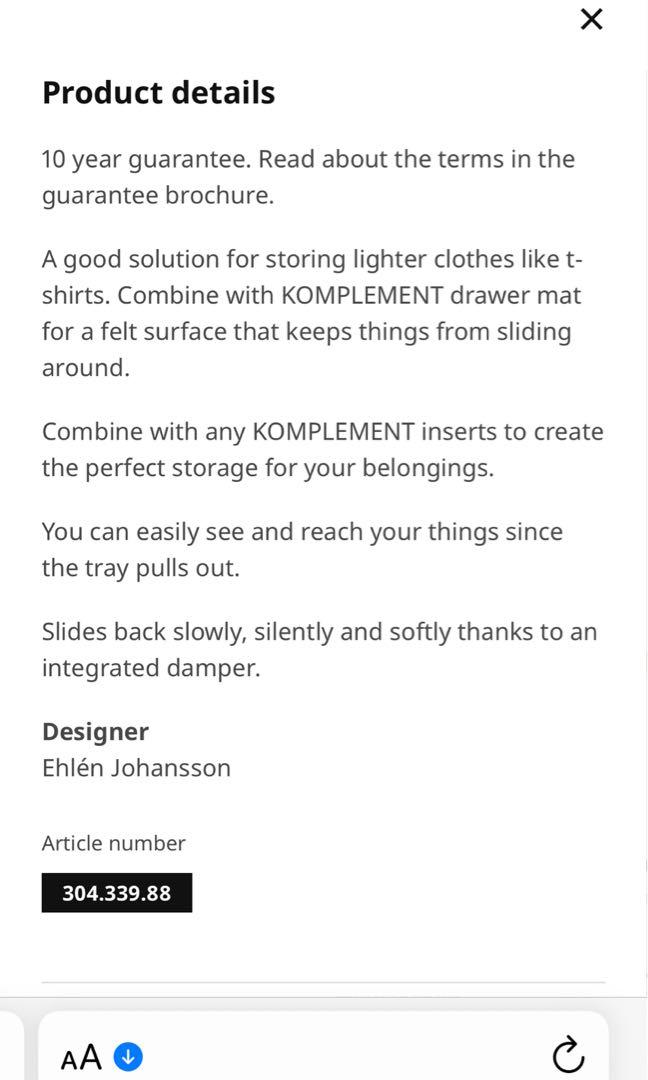
Task: Copy article number 304.339.88
Action: 117,893
